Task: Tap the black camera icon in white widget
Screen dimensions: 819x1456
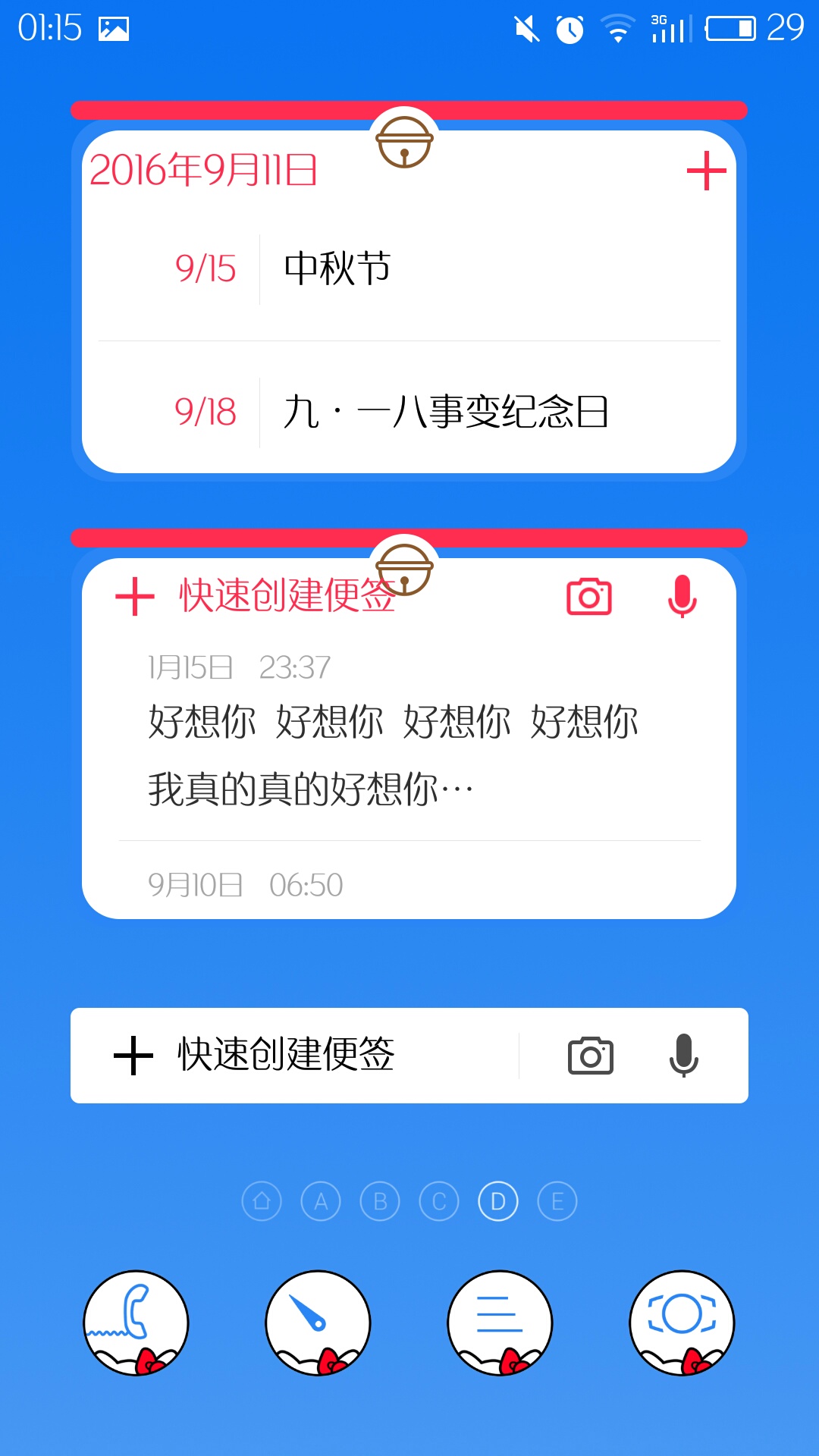Action: (x=591, y=1056)
